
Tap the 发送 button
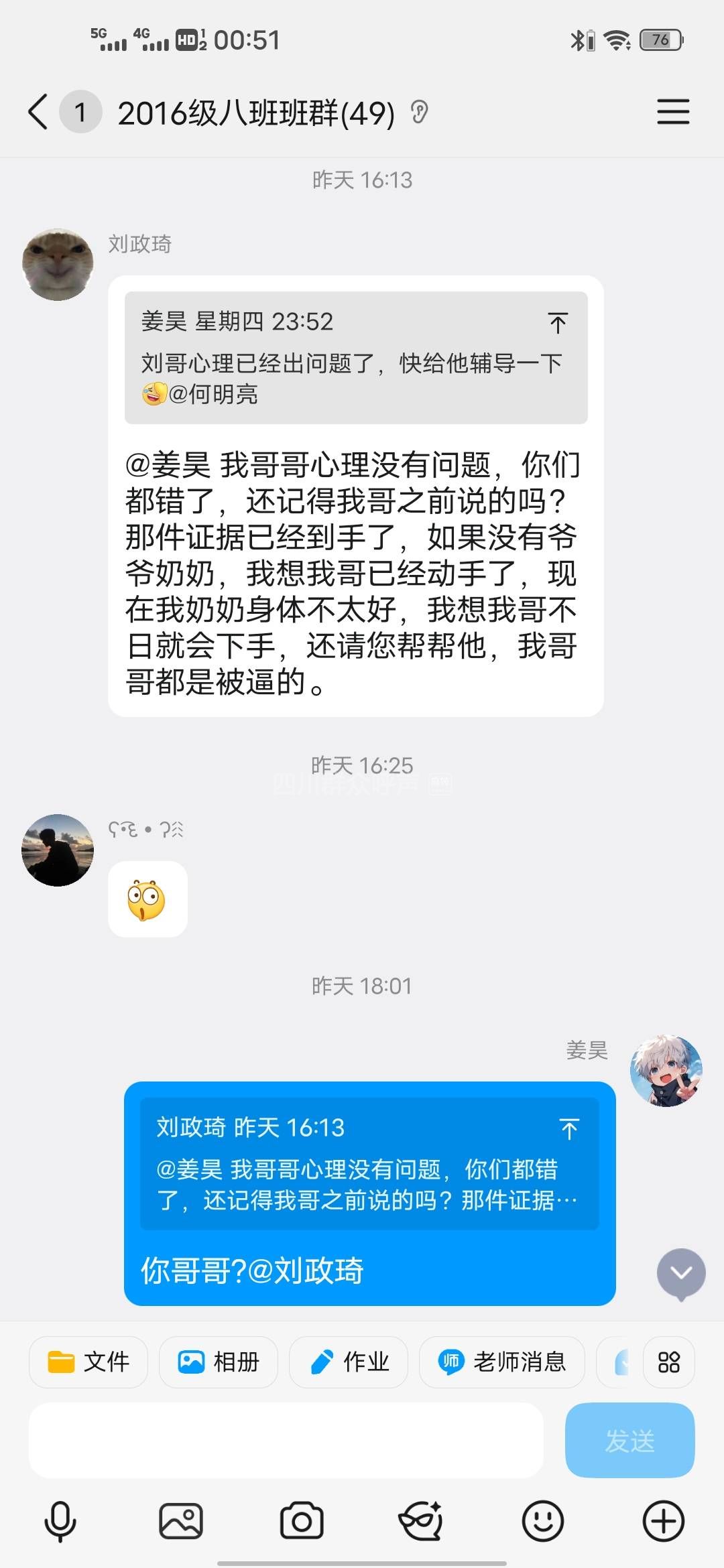point(629,1441)
